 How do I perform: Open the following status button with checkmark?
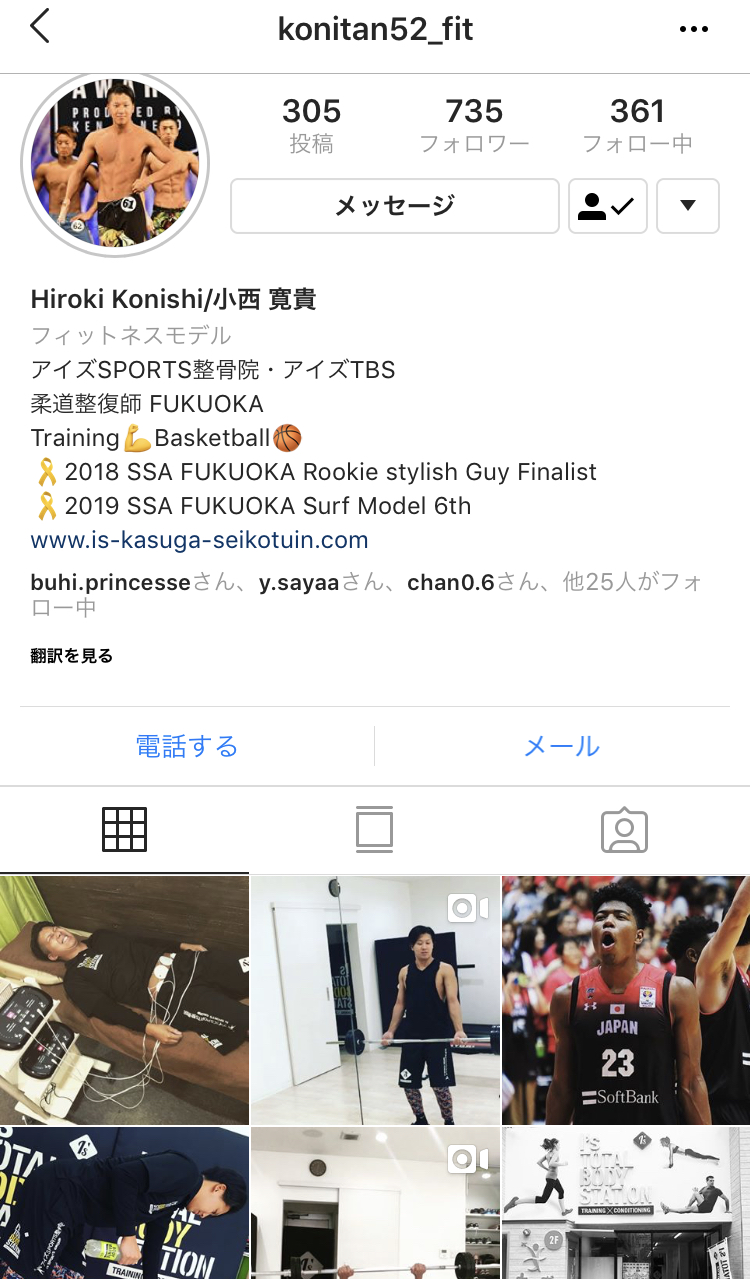[608, 206]
